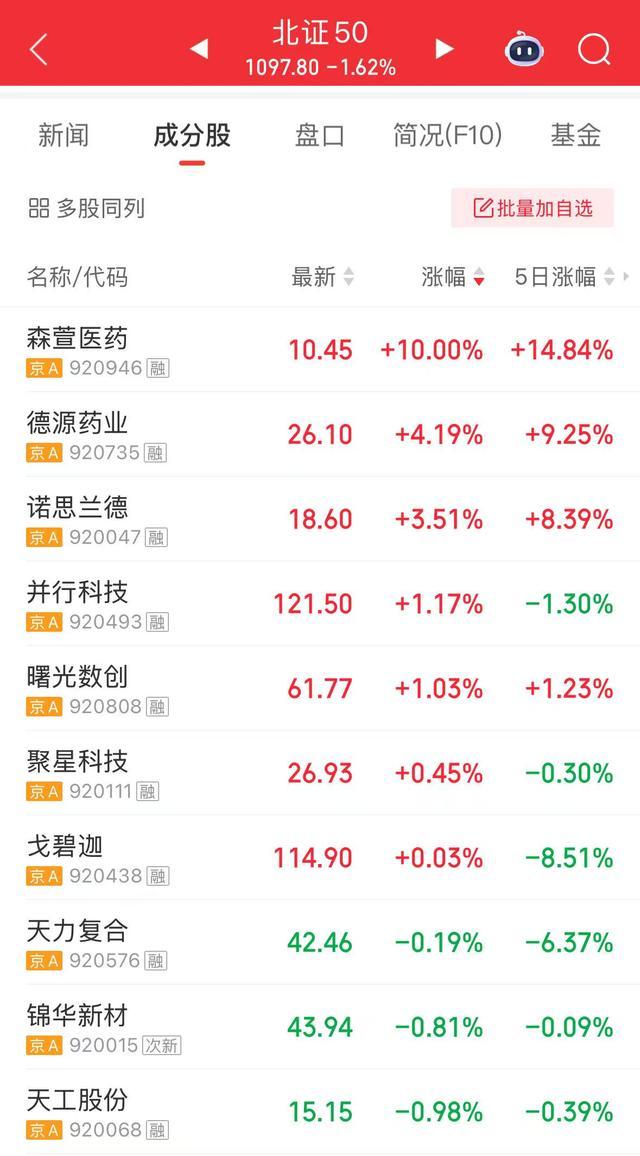Open the robot assistant icon
The height and width of the screenshot is (1156, 640).
pos(524,49)
